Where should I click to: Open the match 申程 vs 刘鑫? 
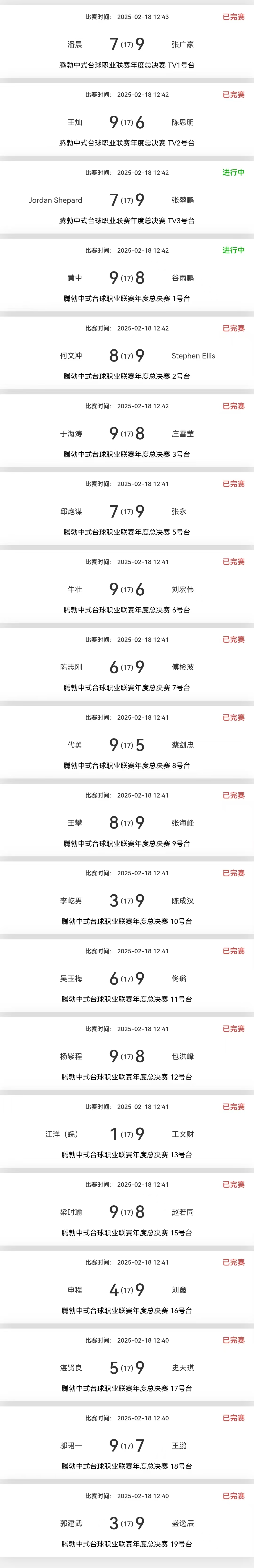(127, 1290)
